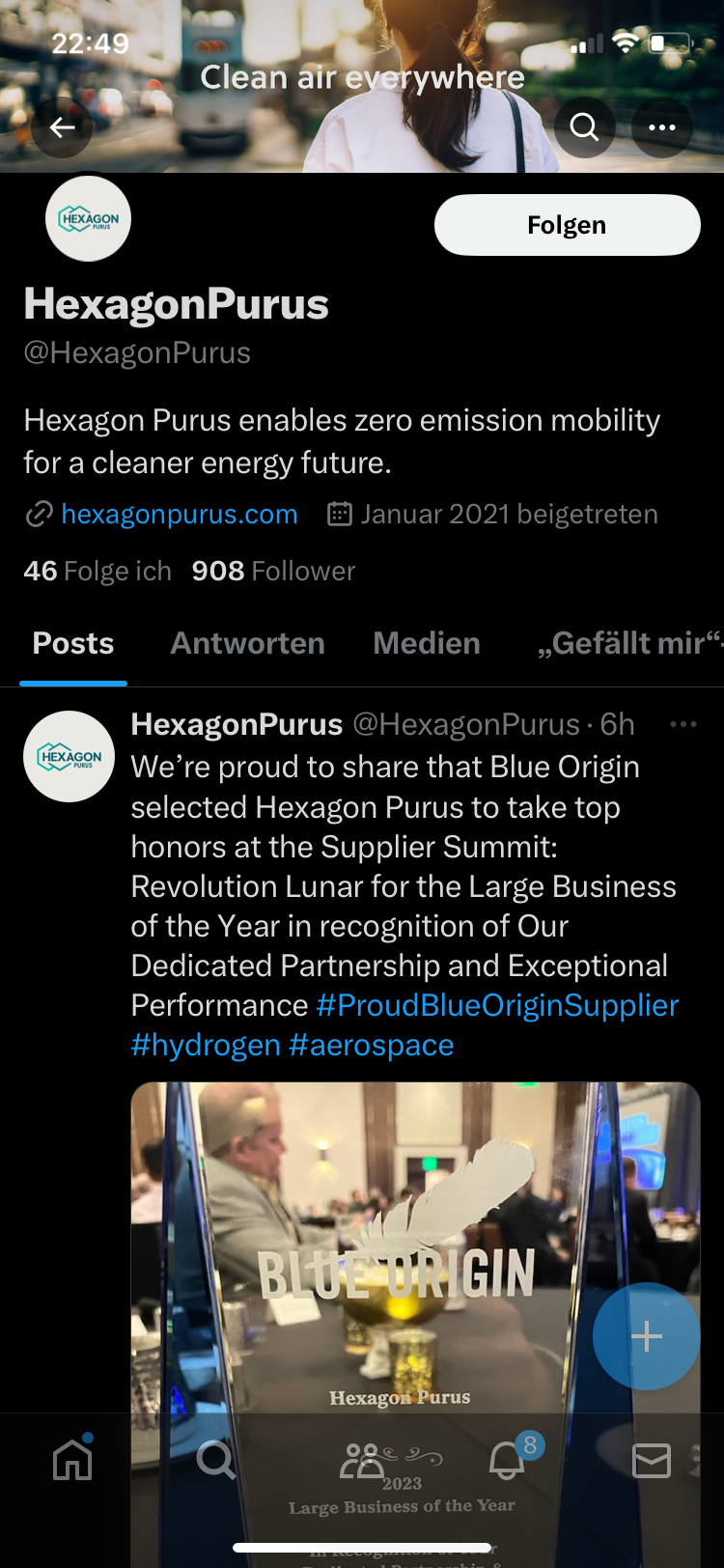Open the Home feed from the bottom bar
The width and height of the screenshot is (724, 1568).
point(71,1460)
